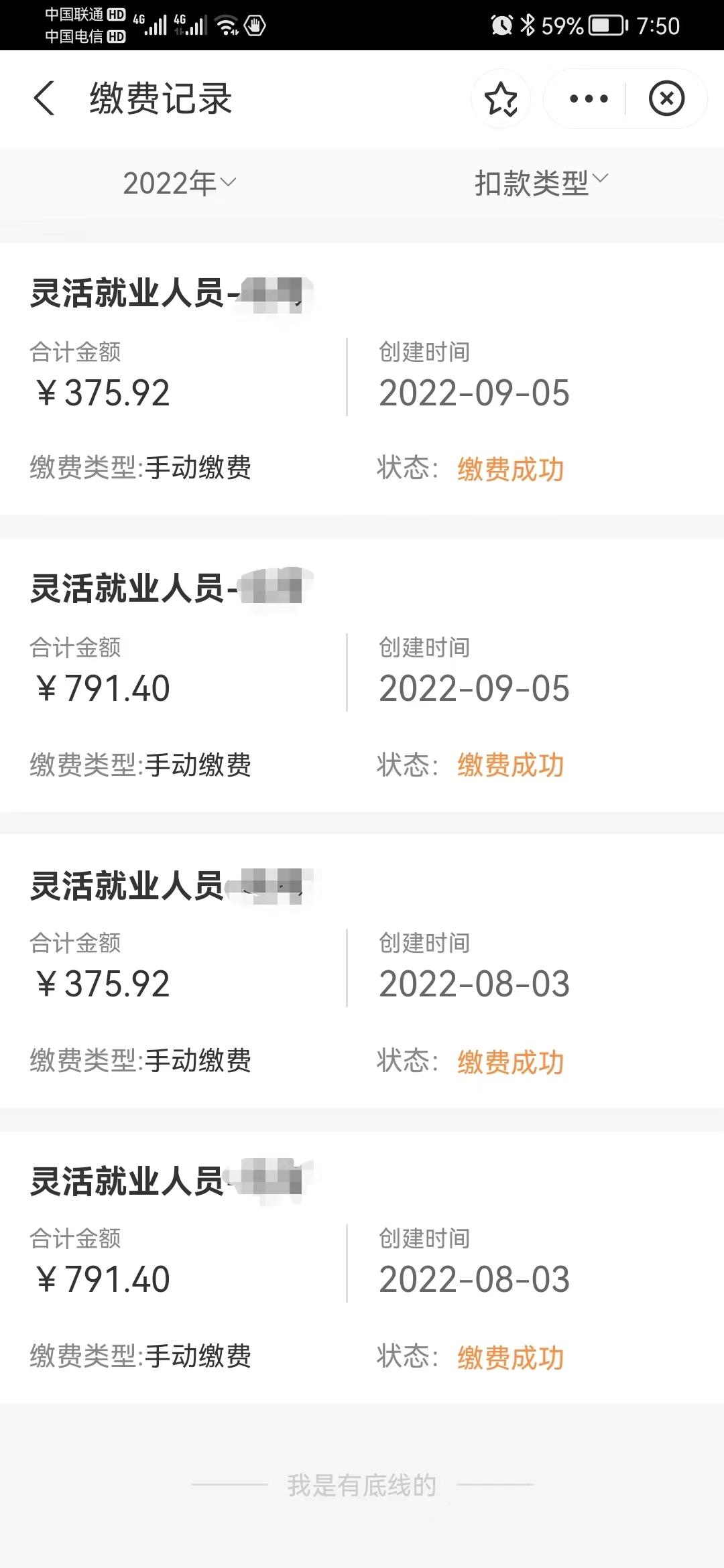Open the ¥791.40 record from 2022-08-03
Screen dimensions: 724x1568
click(362, 1267)
